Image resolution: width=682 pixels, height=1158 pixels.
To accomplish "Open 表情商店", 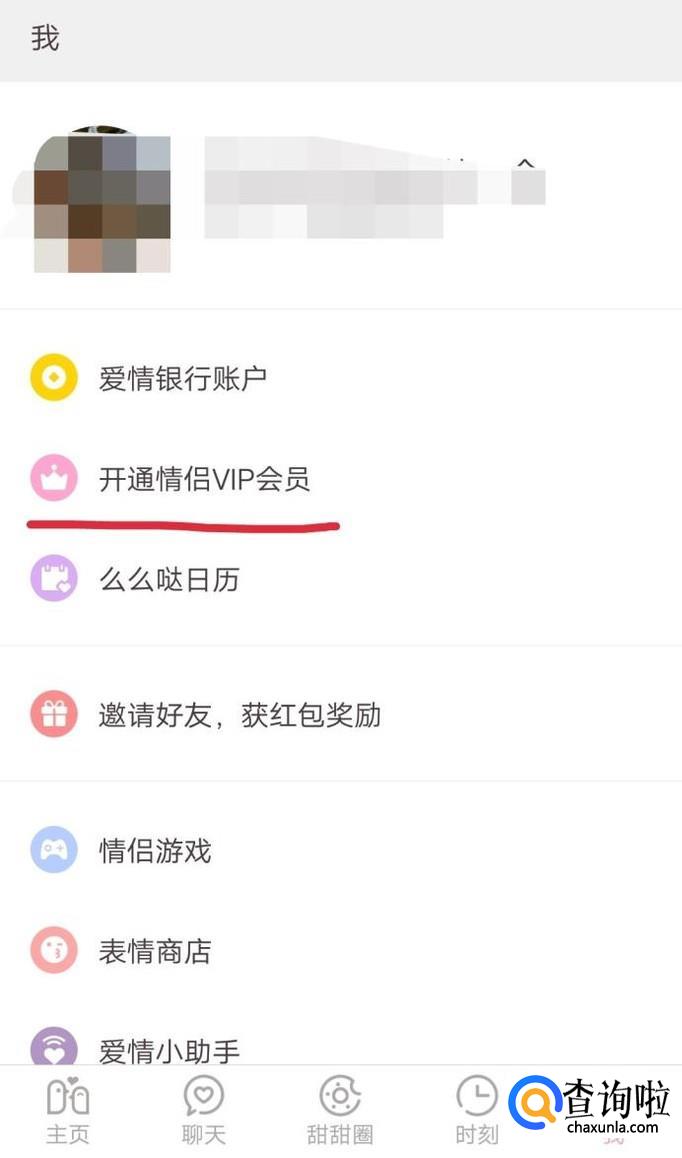I will [x=155, y=951].
